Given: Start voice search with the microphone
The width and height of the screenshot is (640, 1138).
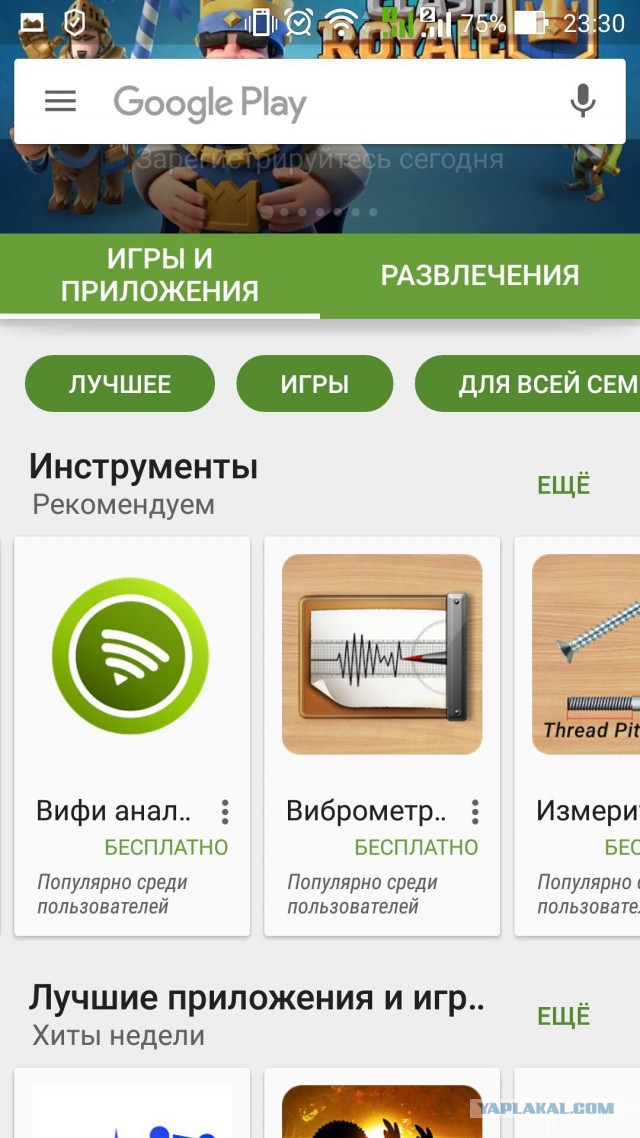Looking at the screenshot, I should (583, 102).
